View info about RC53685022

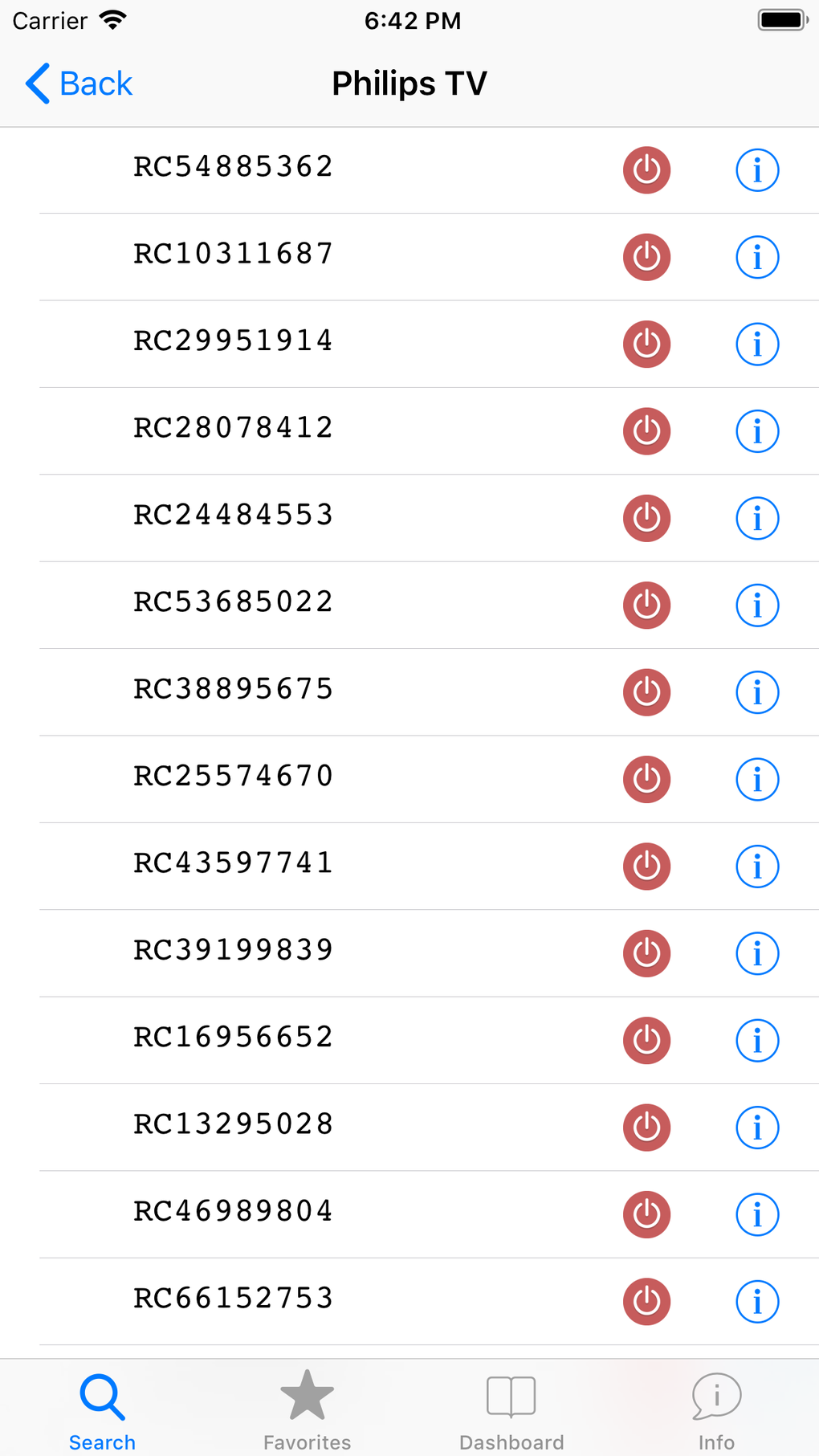click(x=756, y=606)
